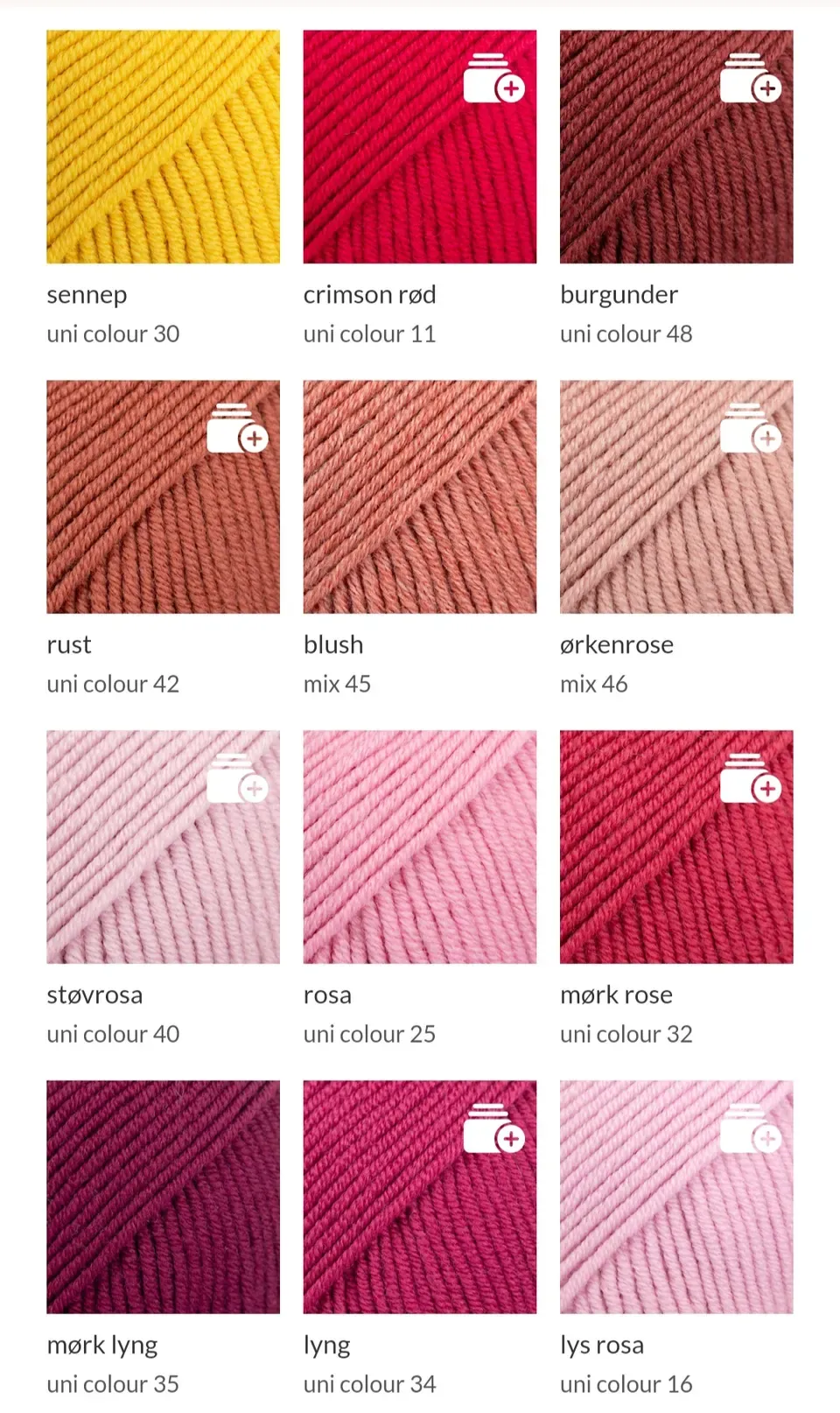Open mørk lyng uni colour 35
The width and height of the screenshot is (840, 1413).
[163, 1198]
